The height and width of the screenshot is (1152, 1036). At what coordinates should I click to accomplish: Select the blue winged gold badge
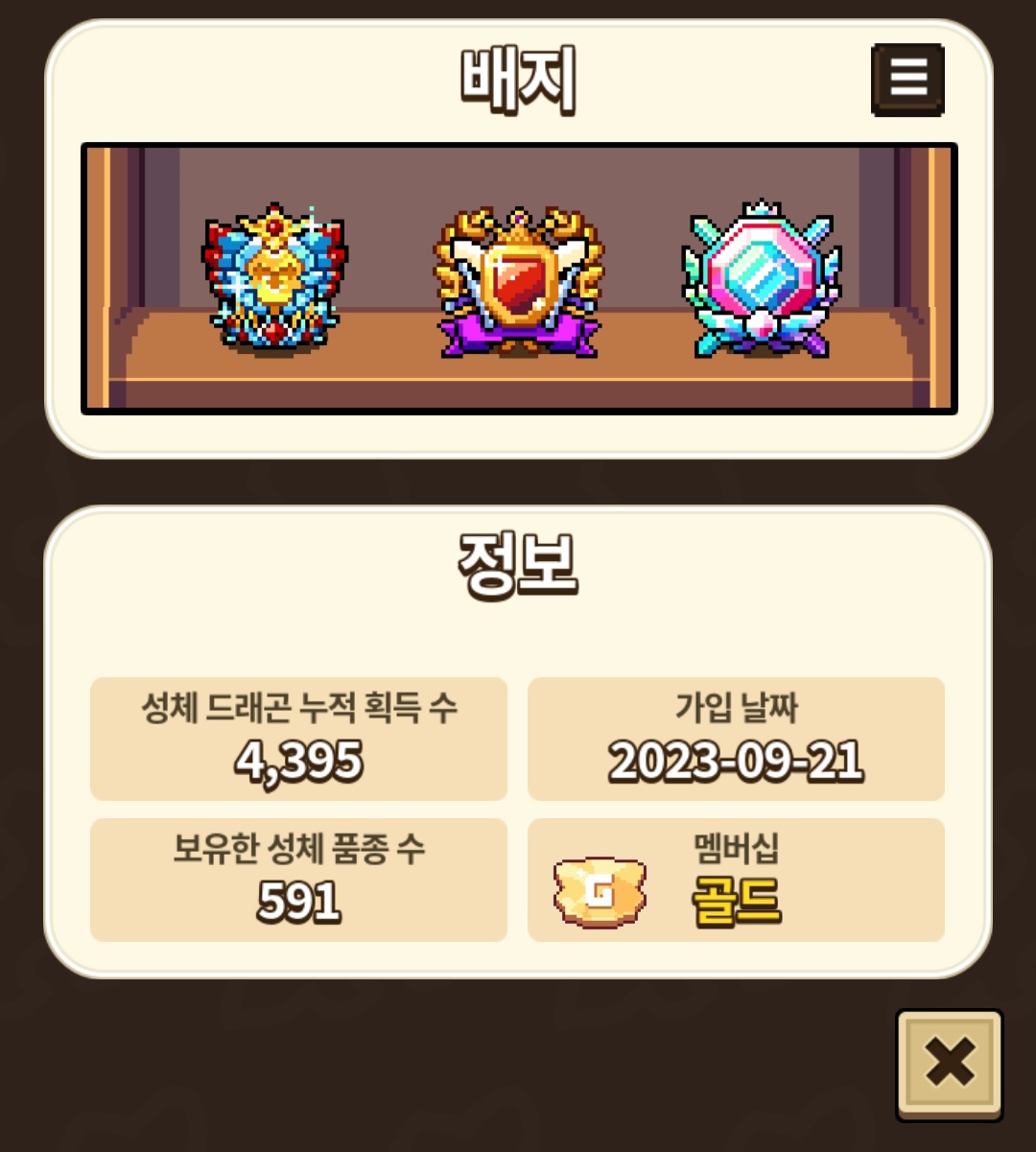tap(275, 277)
